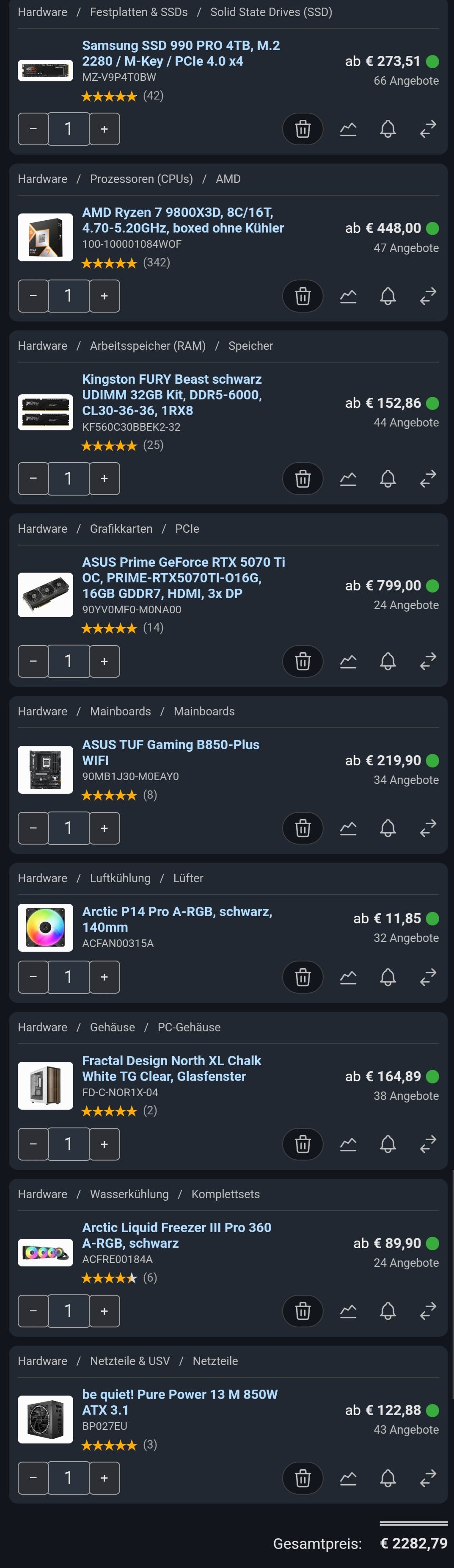Open price history for AMD Ryzen 7 9800X3D

click(x=348, y=296)
